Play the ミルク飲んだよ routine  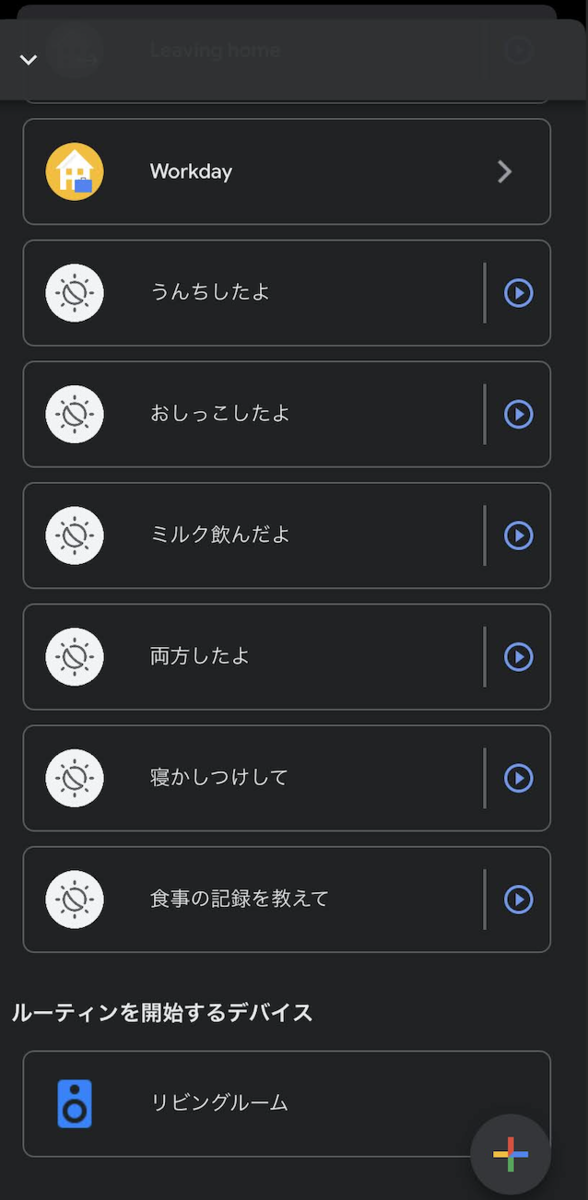point(518,536)
